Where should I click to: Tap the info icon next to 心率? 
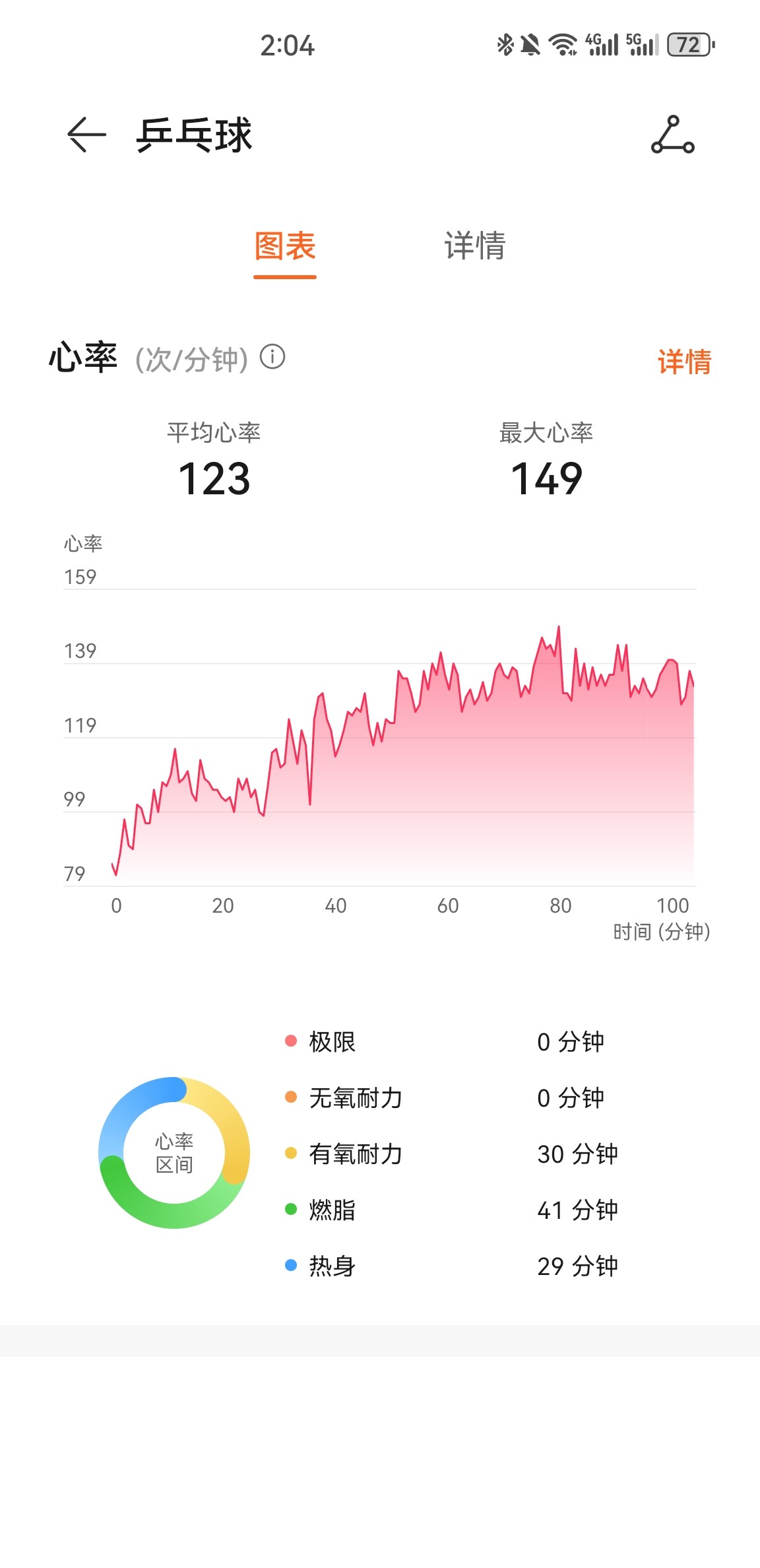click(x=272, y=357)
